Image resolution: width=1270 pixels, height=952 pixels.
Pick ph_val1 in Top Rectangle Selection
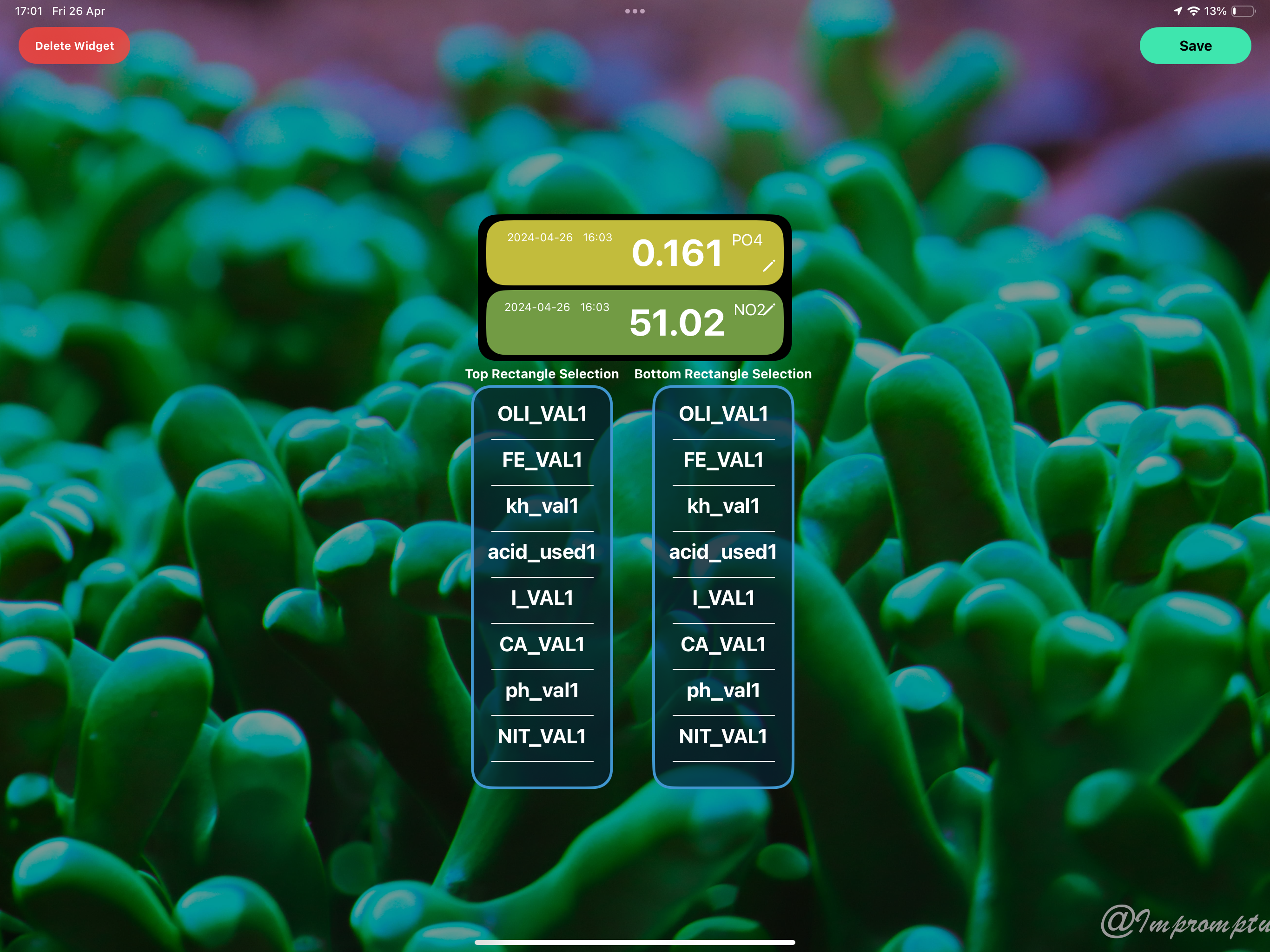click(542, 690)
